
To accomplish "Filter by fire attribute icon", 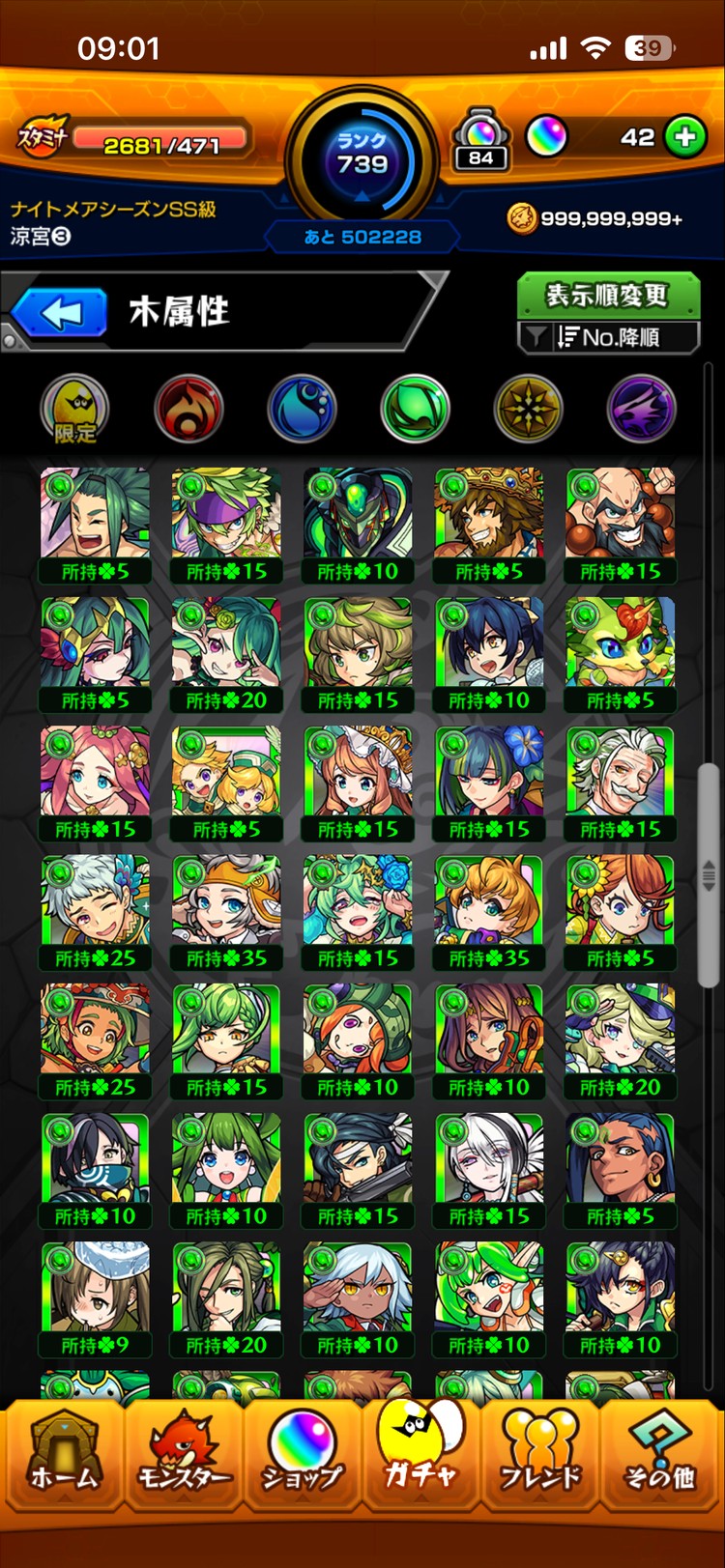I will click(188, 410).
